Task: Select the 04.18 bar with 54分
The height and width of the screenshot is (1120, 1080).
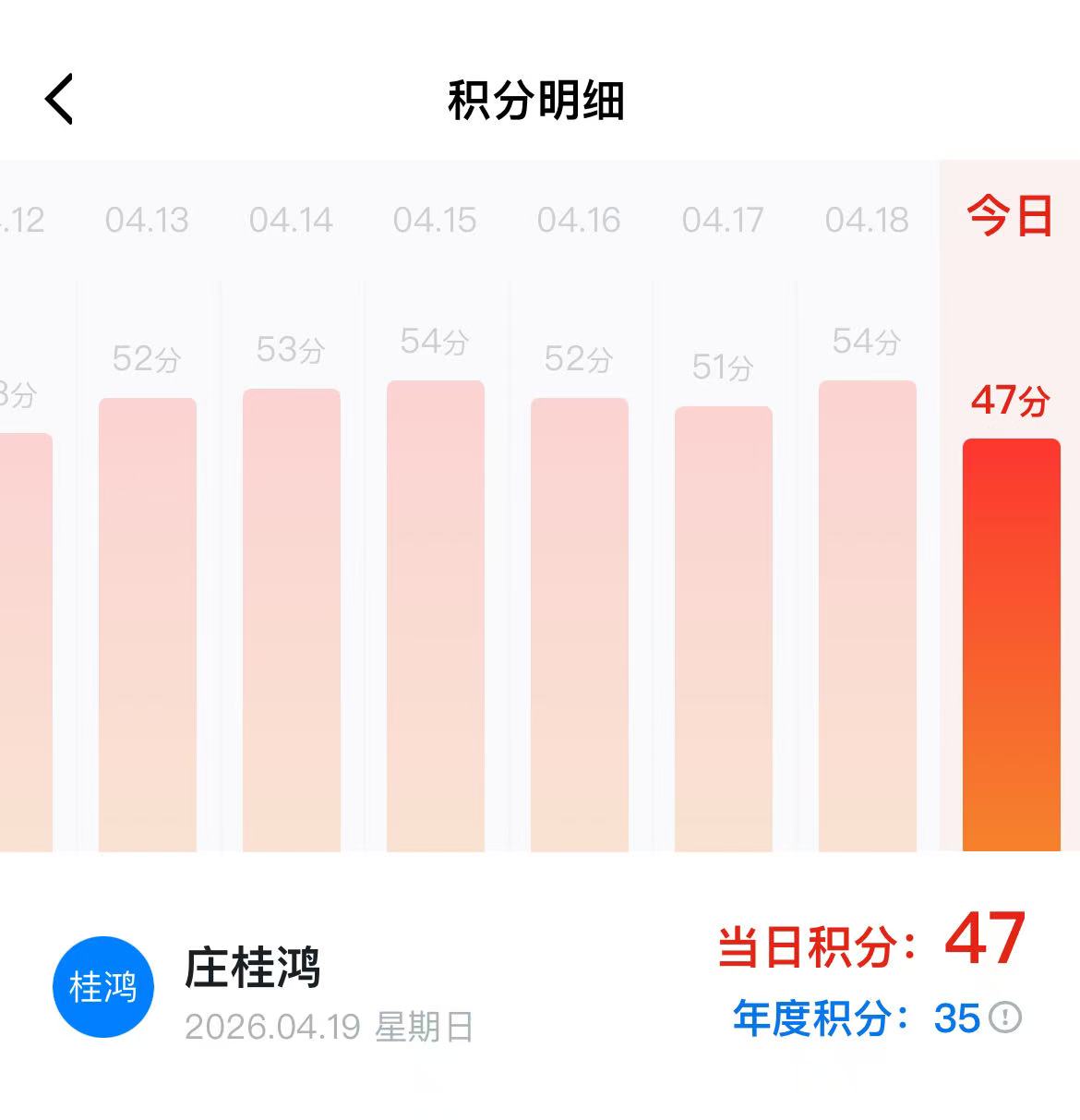Action: [868, 616]
